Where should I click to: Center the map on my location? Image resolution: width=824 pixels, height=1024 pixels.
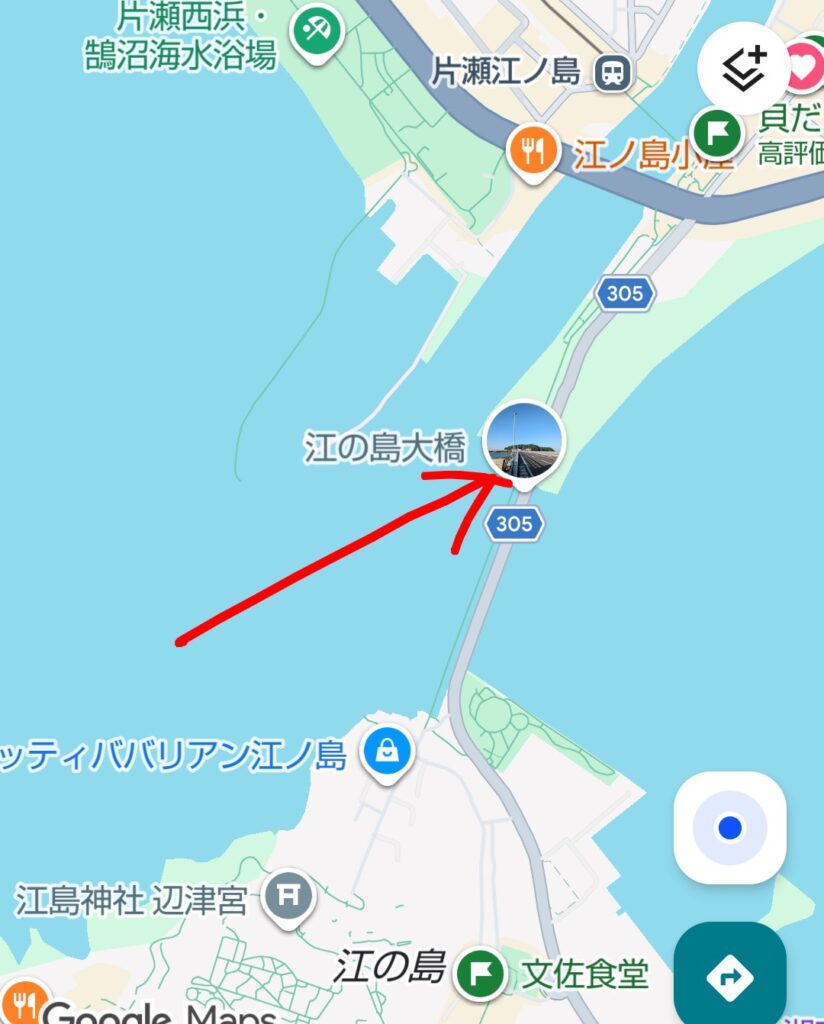coord(730,827)
